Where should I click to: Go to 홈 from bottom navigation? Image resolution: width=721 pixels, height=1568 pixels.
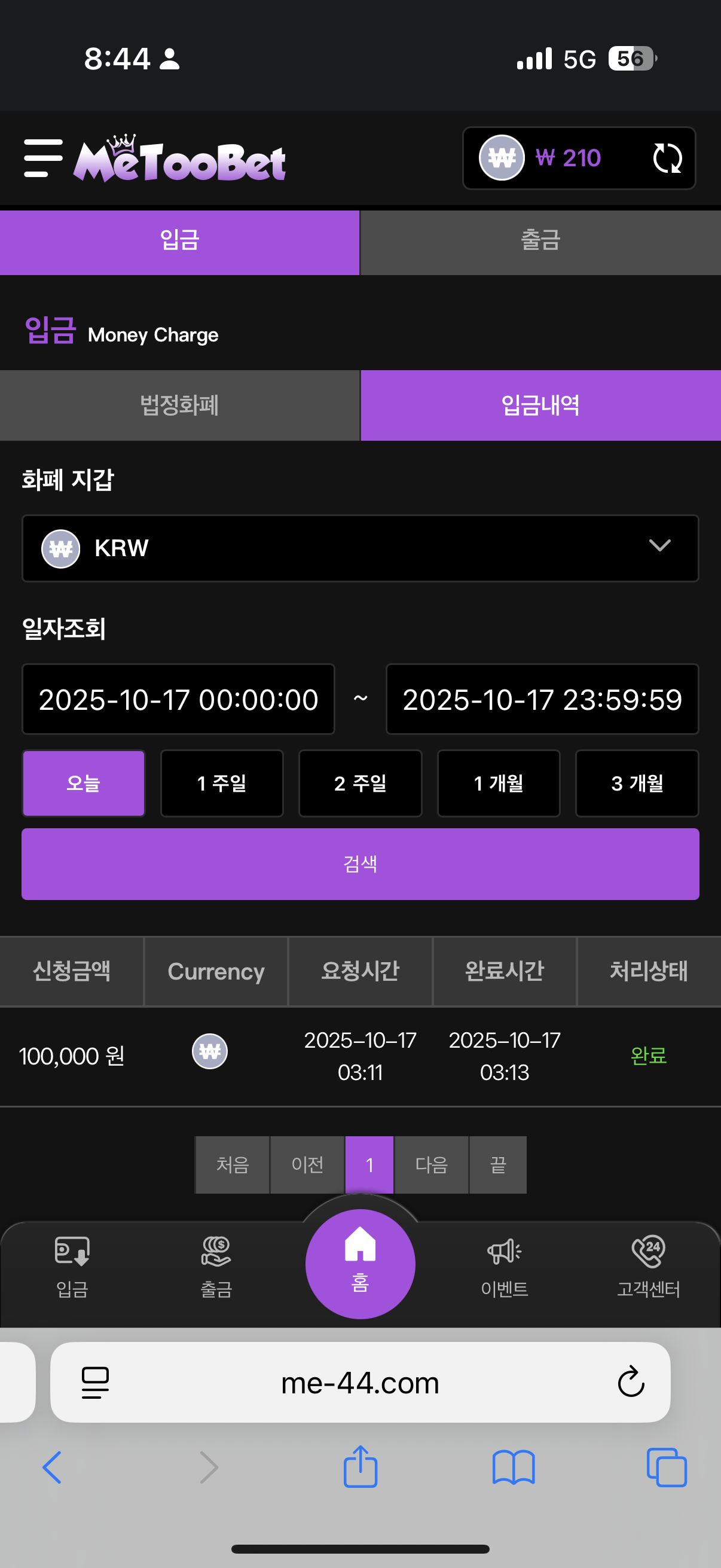360,1263
